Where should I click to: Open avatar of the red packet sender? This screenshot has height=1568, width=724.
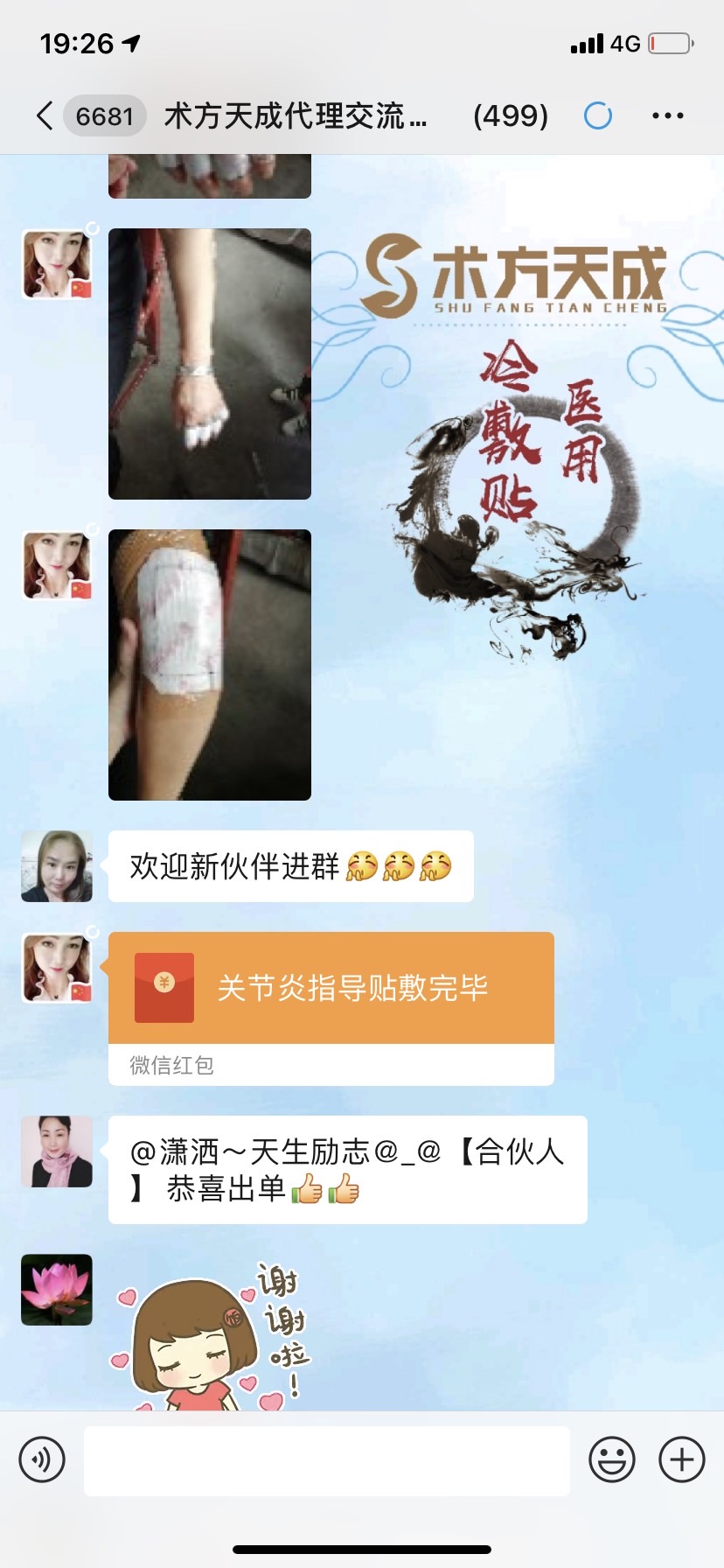[57, 968]
